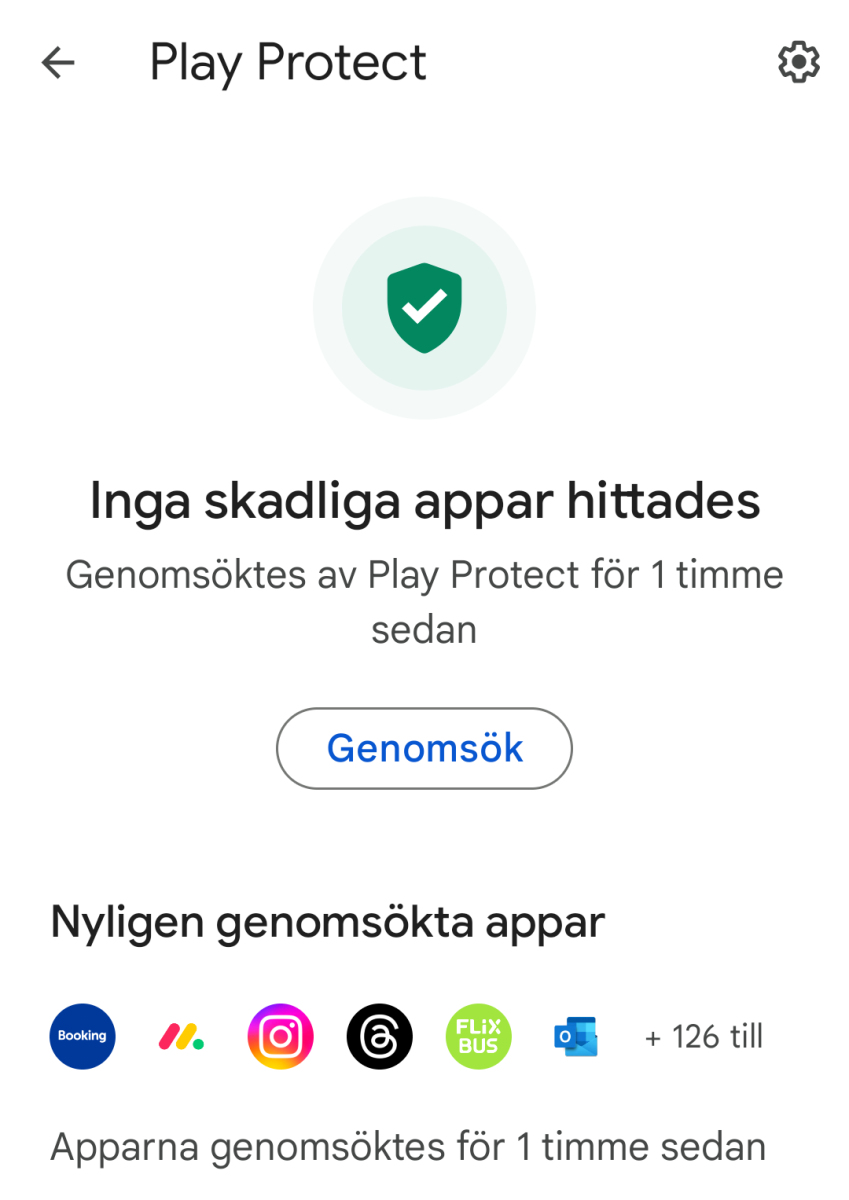849x1200 pixels.
Task: Select the FlixBus app icon
Action: coord(478,1036)
